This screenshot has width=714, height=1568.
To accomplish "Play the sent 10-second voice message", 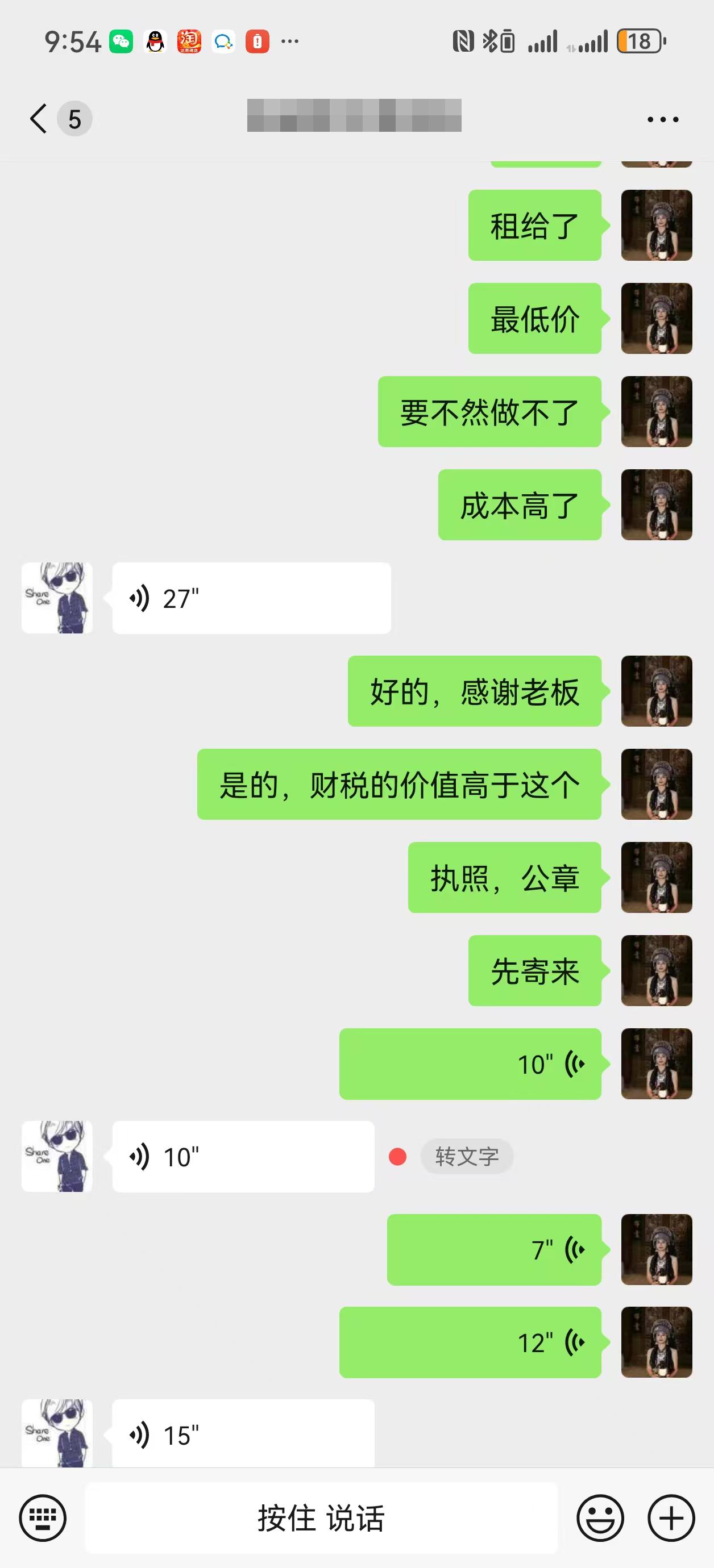I will click(470, 1064).
